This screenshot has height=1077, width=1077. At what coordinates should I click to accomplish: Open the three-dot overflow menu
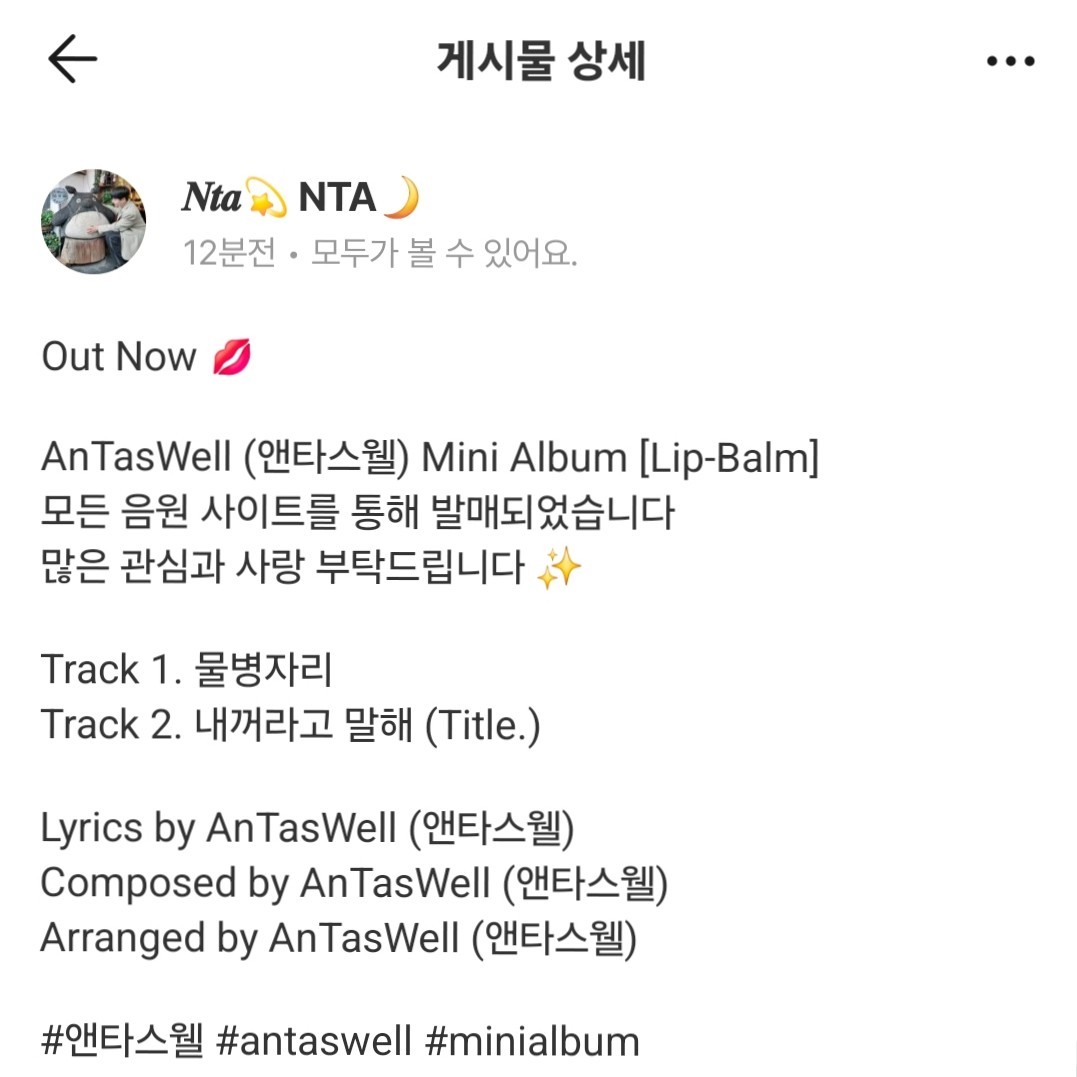pos(1010,62)
